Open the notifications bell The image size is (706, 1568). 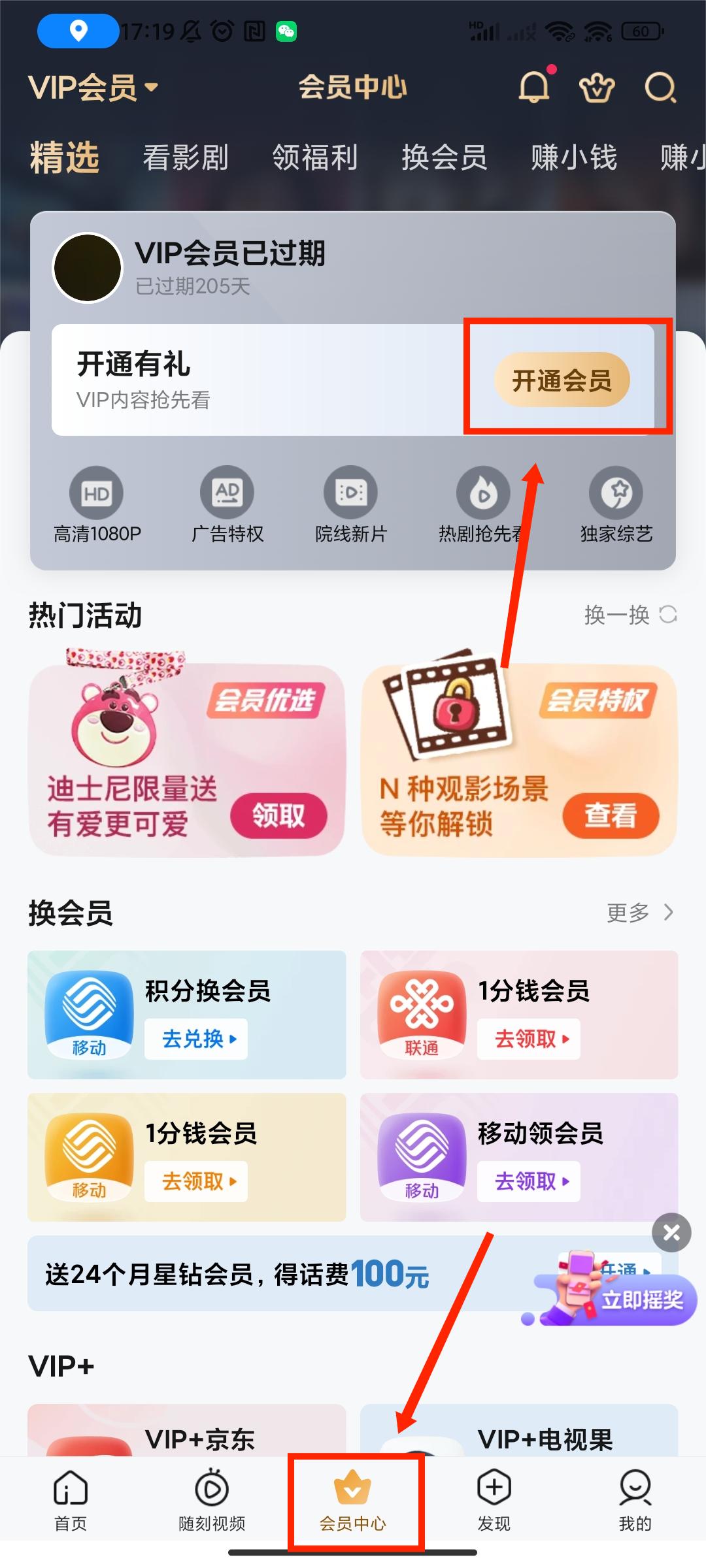[x=534, y=88]
